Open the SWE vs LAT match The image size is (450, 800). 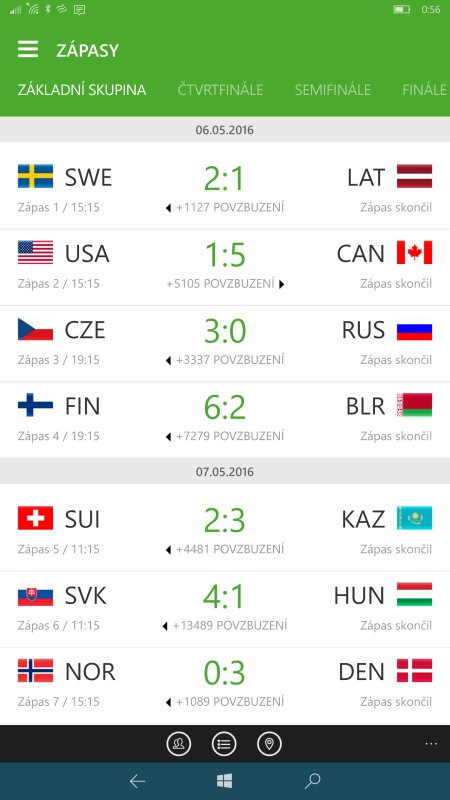click(x=225, y=186)
